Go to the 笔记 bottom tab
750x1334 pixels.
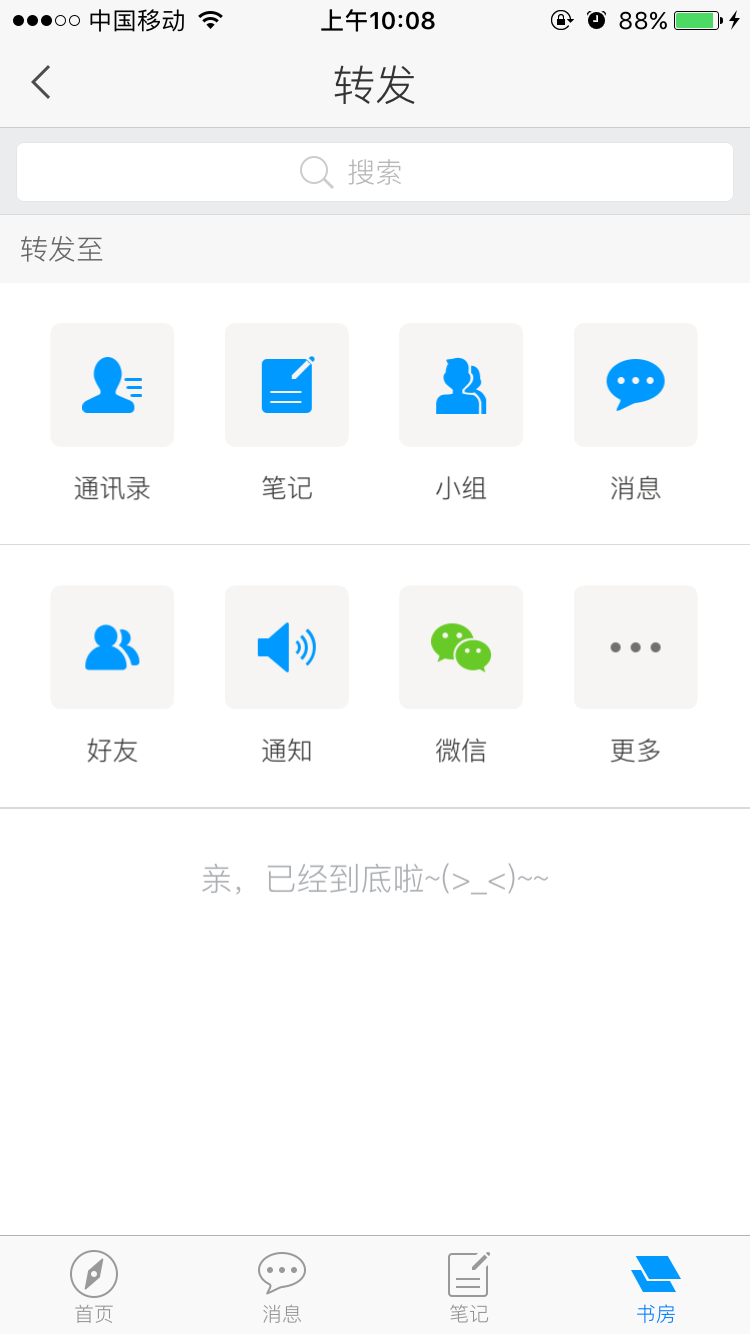(469, 1286)
